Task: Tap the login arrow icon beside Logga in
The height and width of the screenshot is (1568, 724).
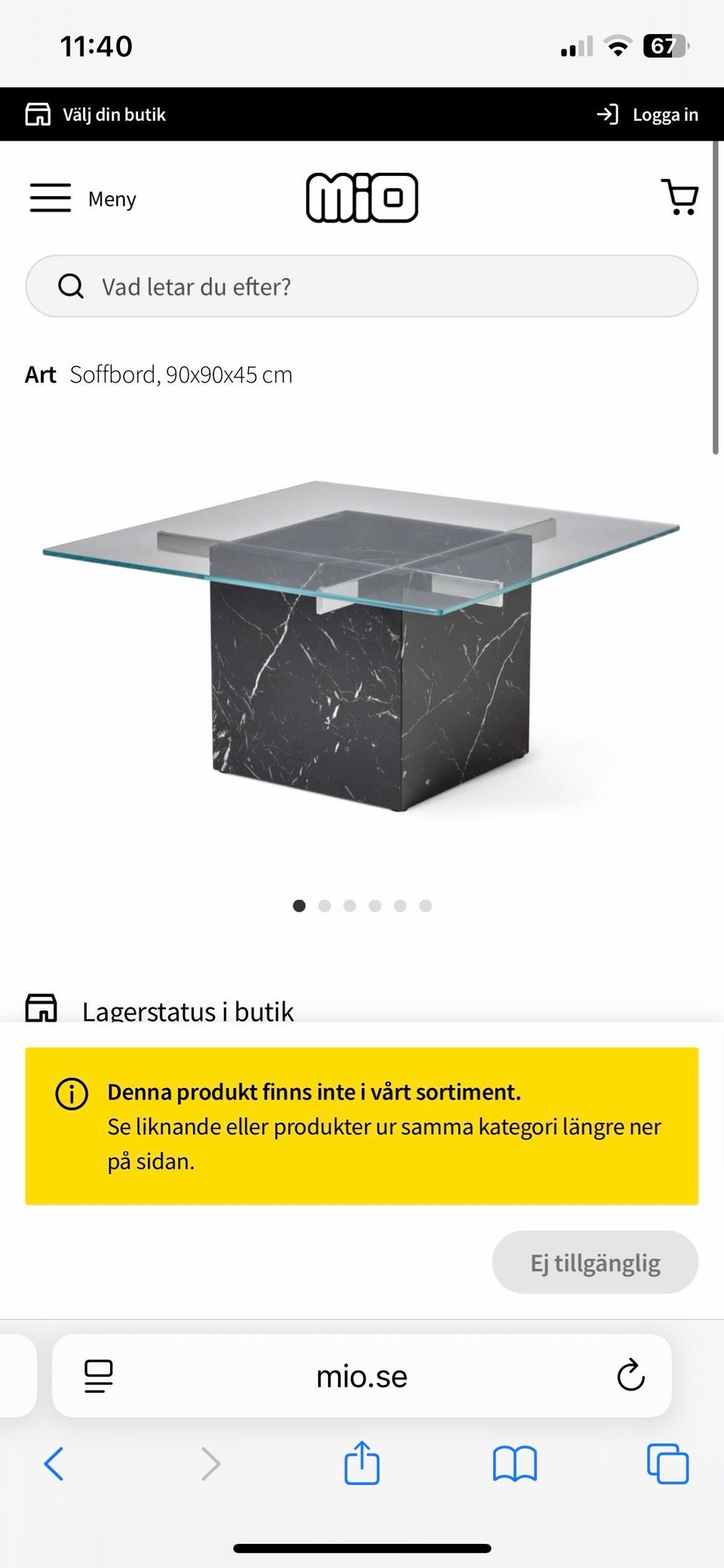Action: (x=608, y=114)
